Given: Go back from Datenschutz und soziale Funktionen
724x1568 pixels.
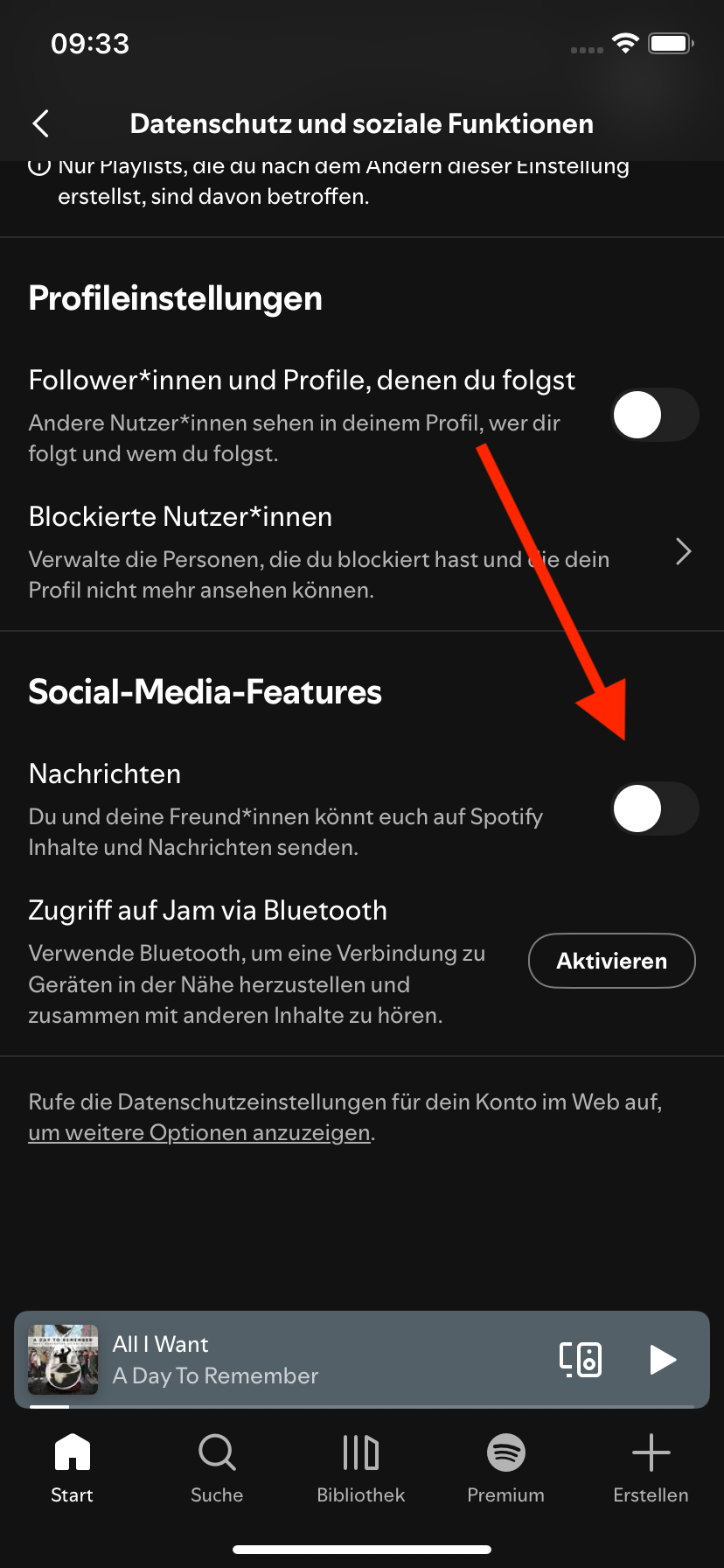Looking at the screenshot, I should point(41,123).
